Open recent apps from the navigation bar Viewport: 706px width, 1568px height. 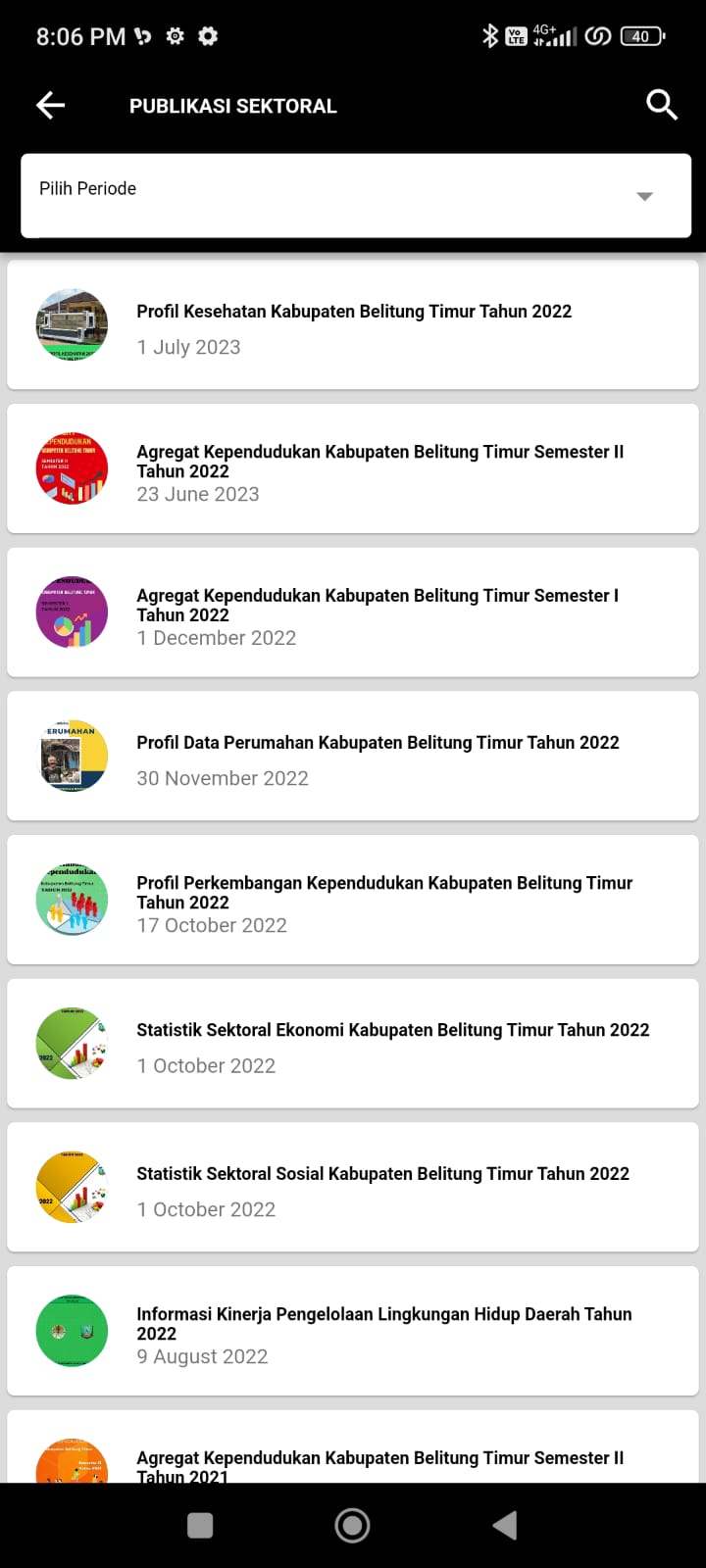tap(200, 1525)
